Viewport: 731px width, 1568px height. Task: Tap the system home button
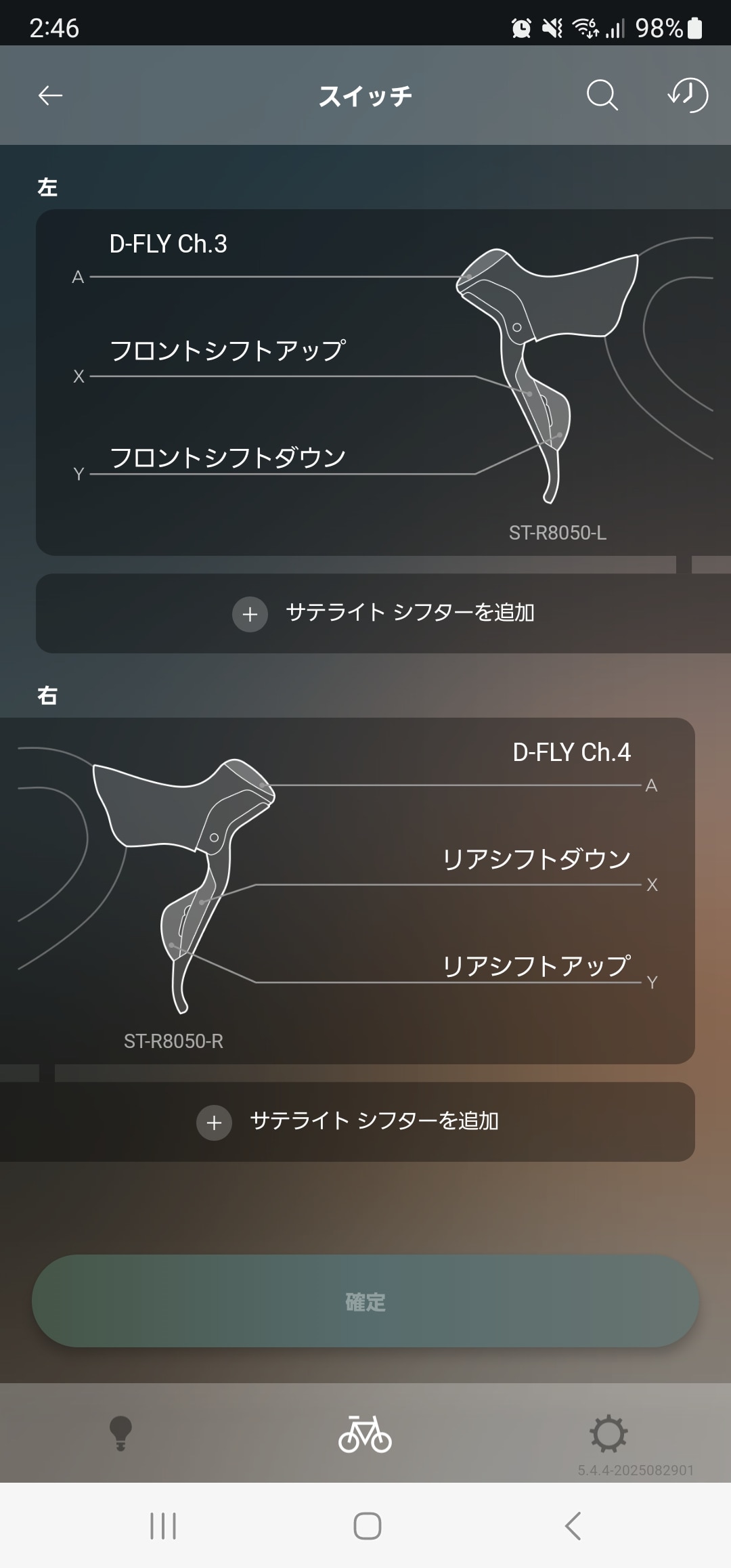(367, 1526)
